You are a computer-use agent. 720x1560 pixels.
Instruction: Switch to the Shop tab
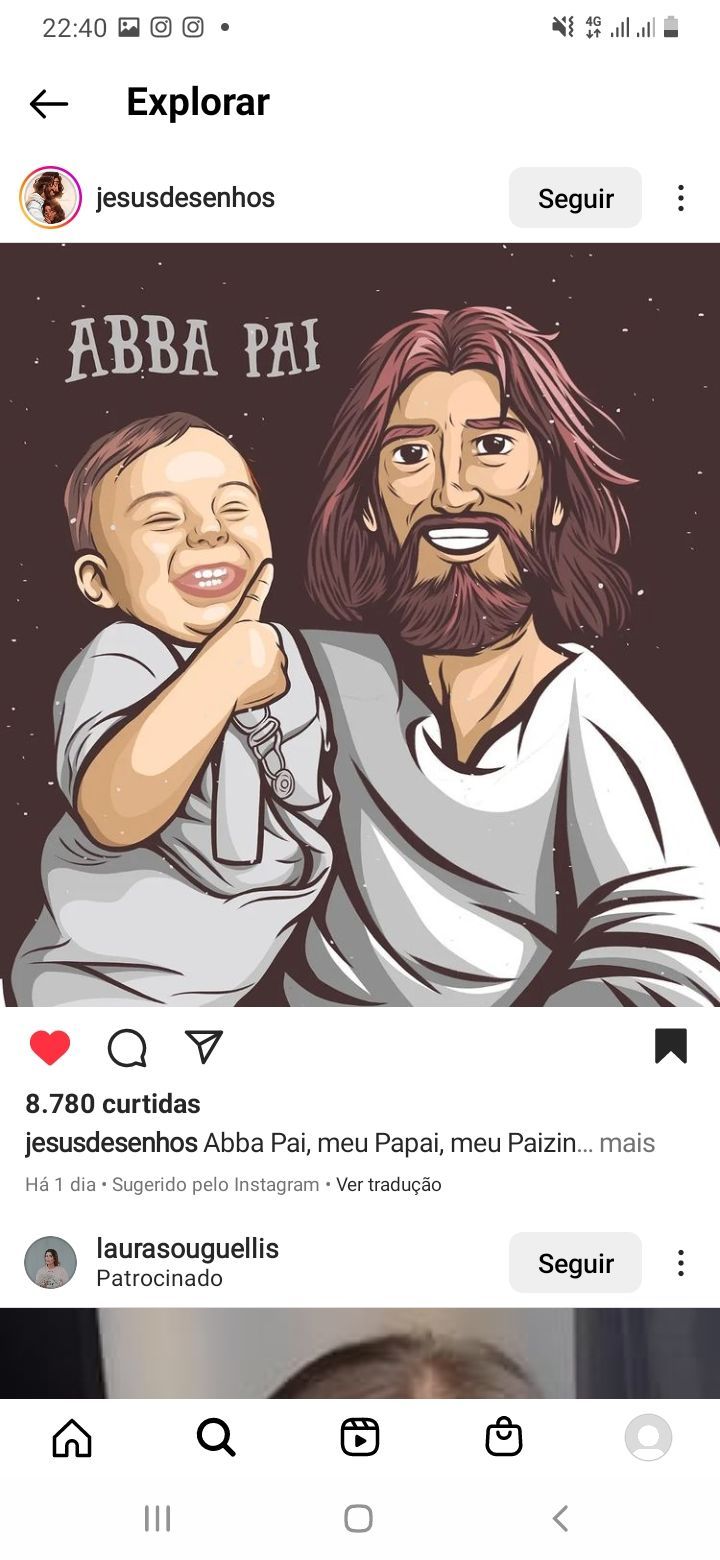(504, 1438)
